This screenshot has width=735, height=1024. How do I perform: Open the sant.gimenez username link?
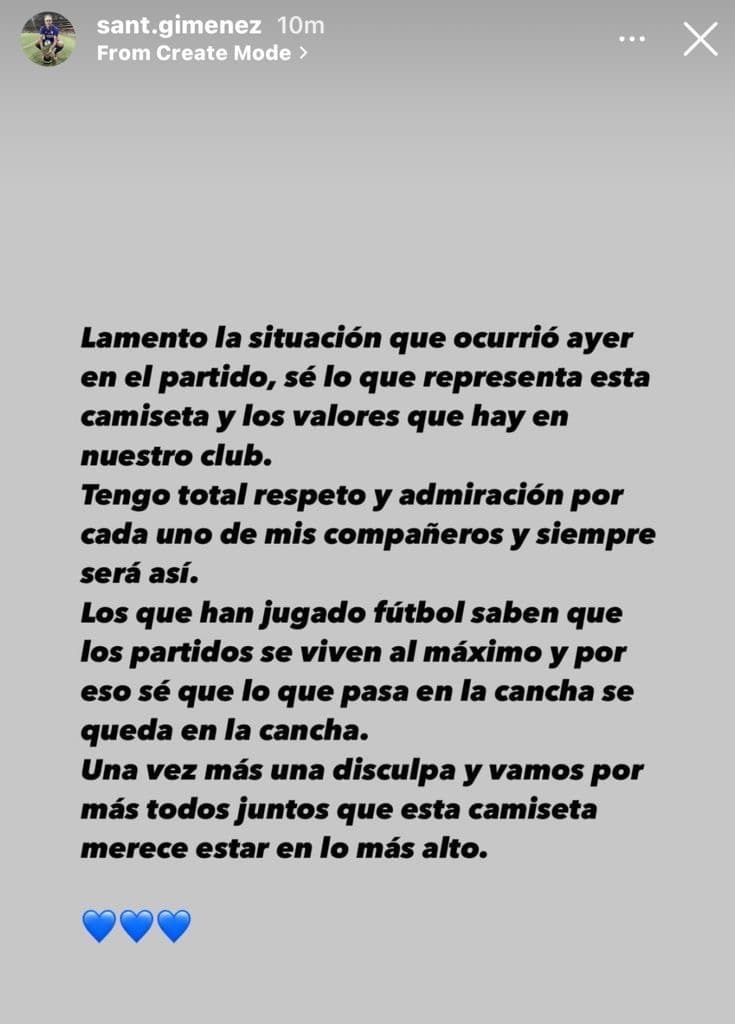(177, 26)
